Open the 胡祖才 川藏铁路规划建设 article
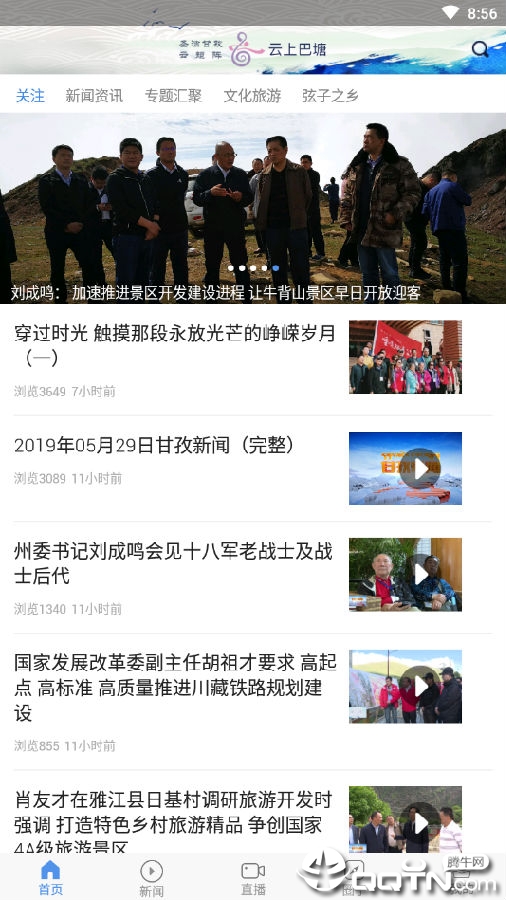Screen dimensions: 506x900 pyautogui.click(x=253, y=701)
